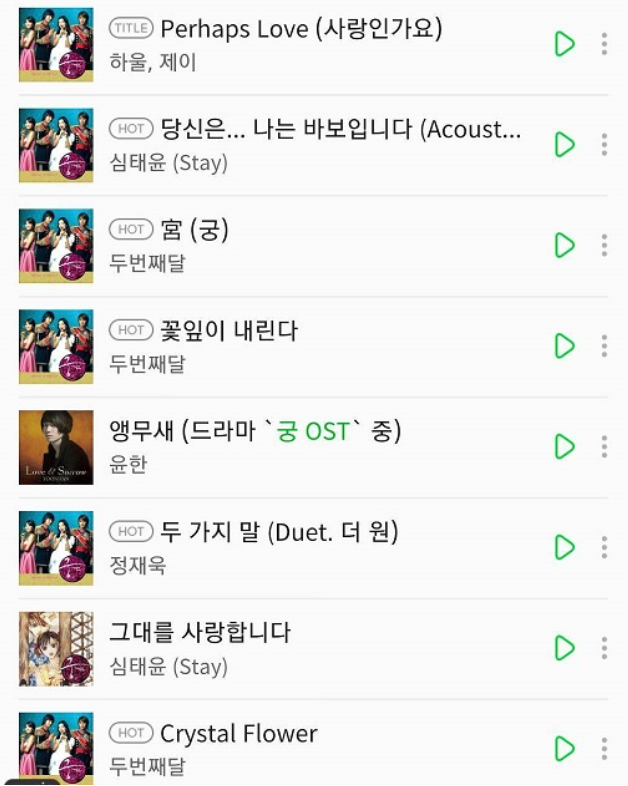Viewport: 628px width, 786px height.
Task: Open more options for 두 가지 말
Action: [604, 547]
